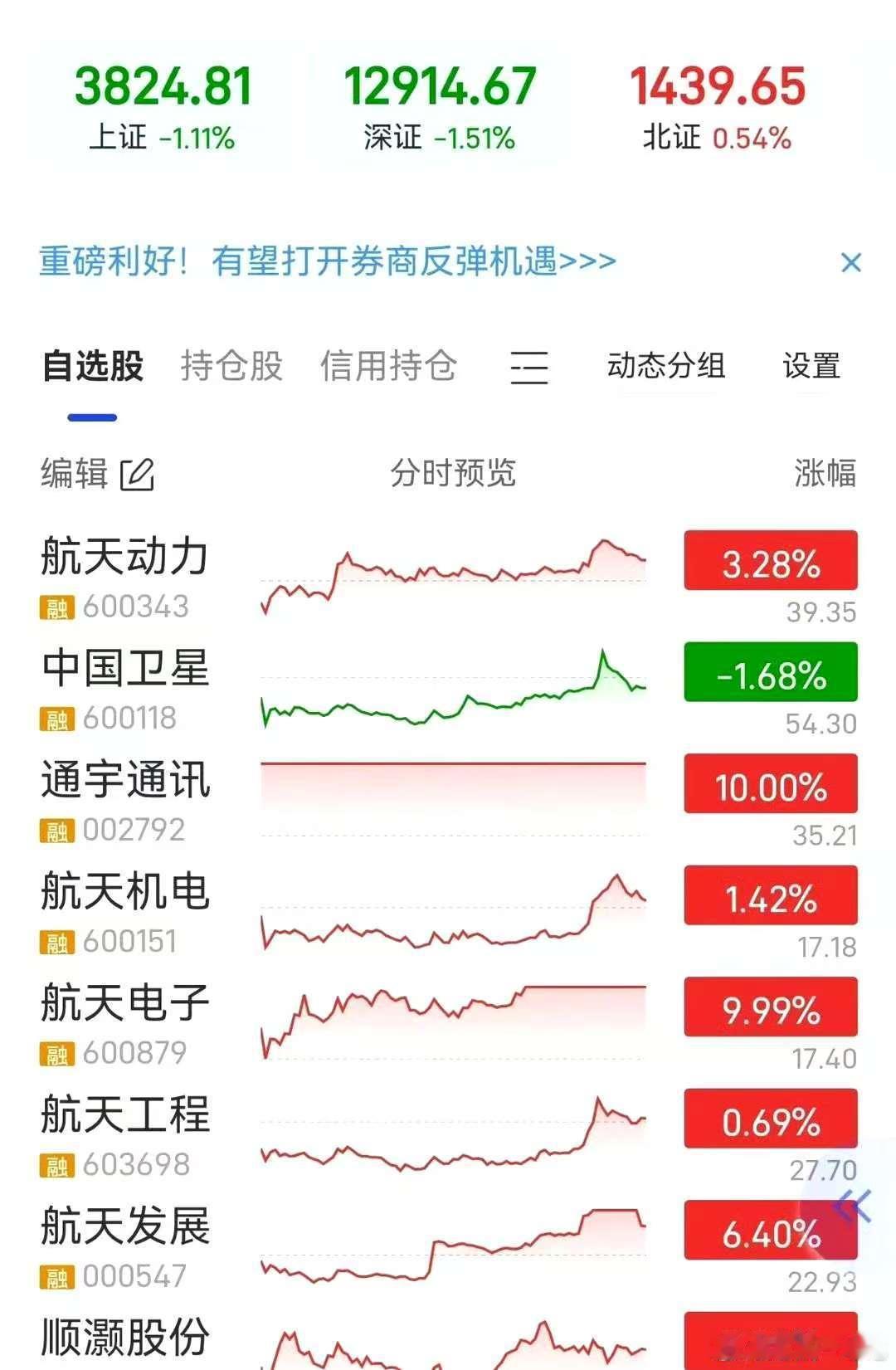Toggle 航天动力's 3.28% button to price change
896x1370 pixels.
coord(770,562)
